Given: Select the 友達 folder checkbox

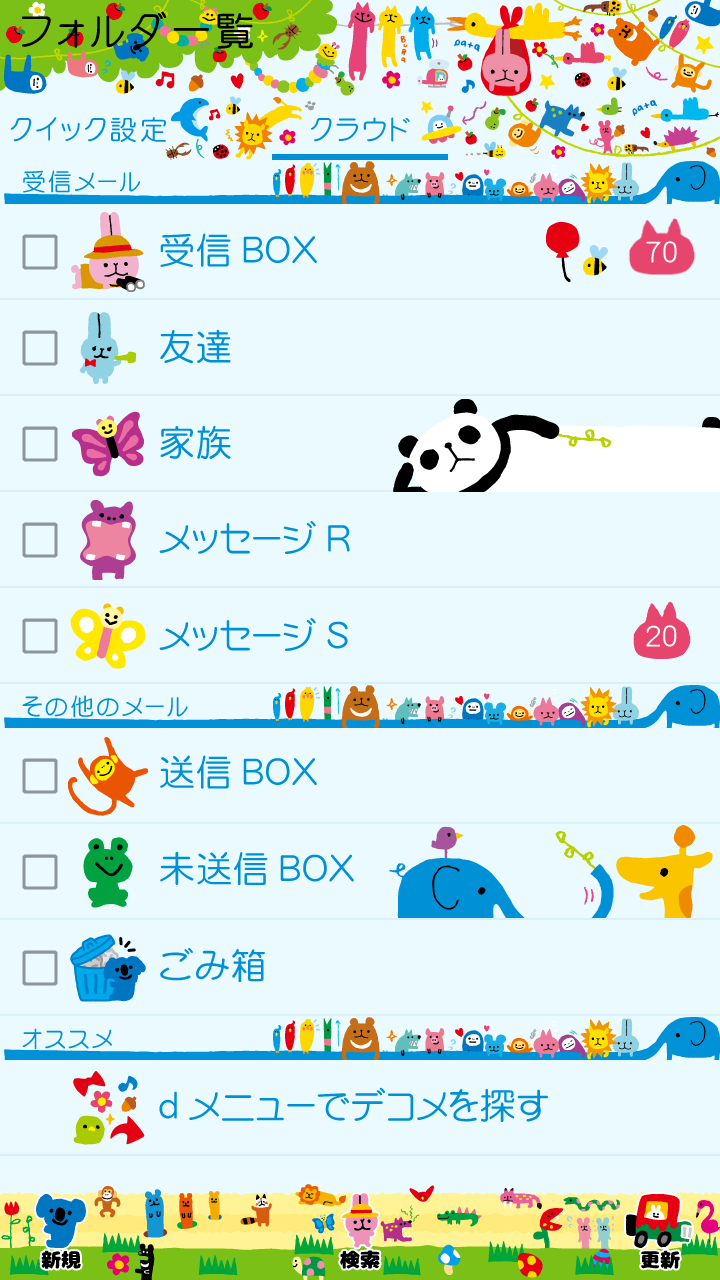Looking at the screenshot, I should pyautogui.click(x=40, y=348).
